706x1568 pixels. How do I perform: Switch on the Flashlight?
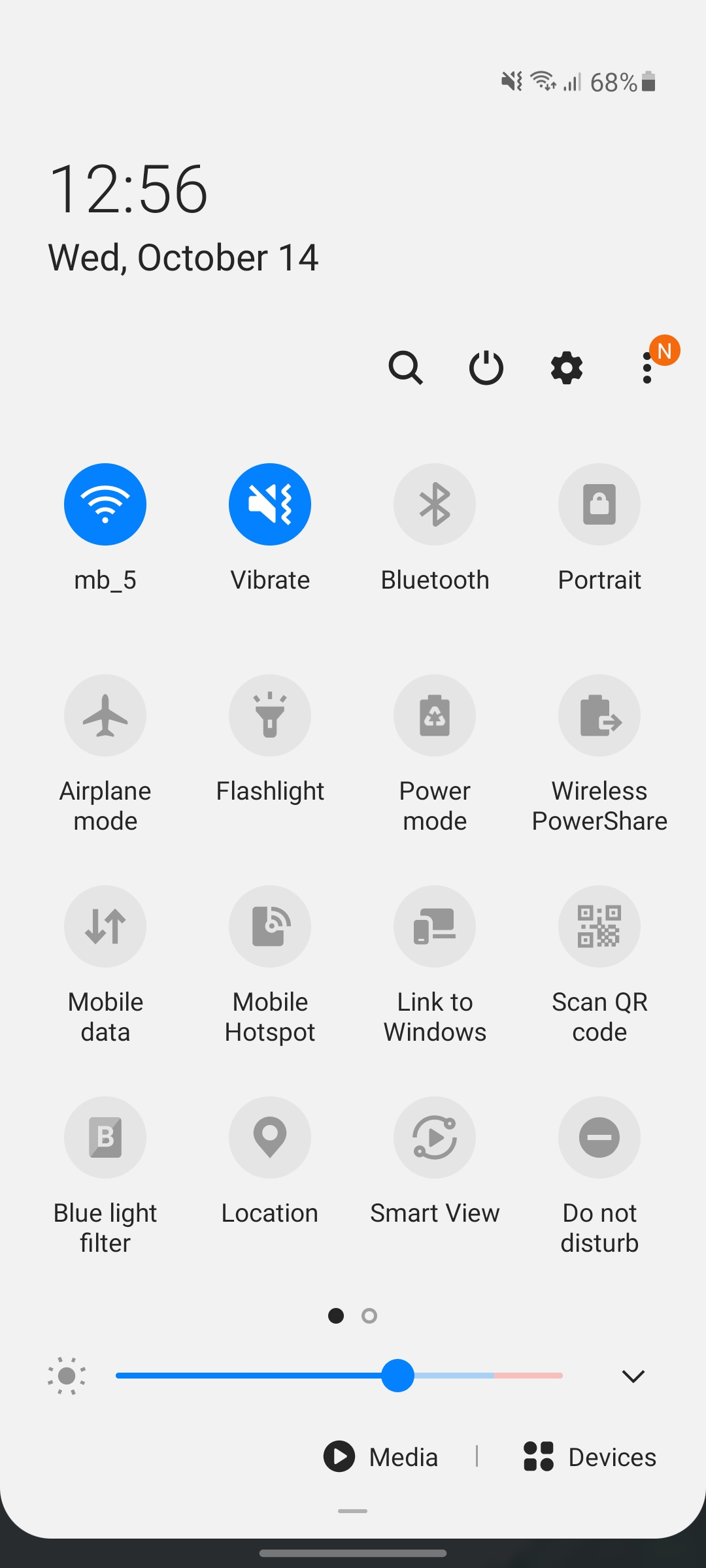click(x=270, y=715)
